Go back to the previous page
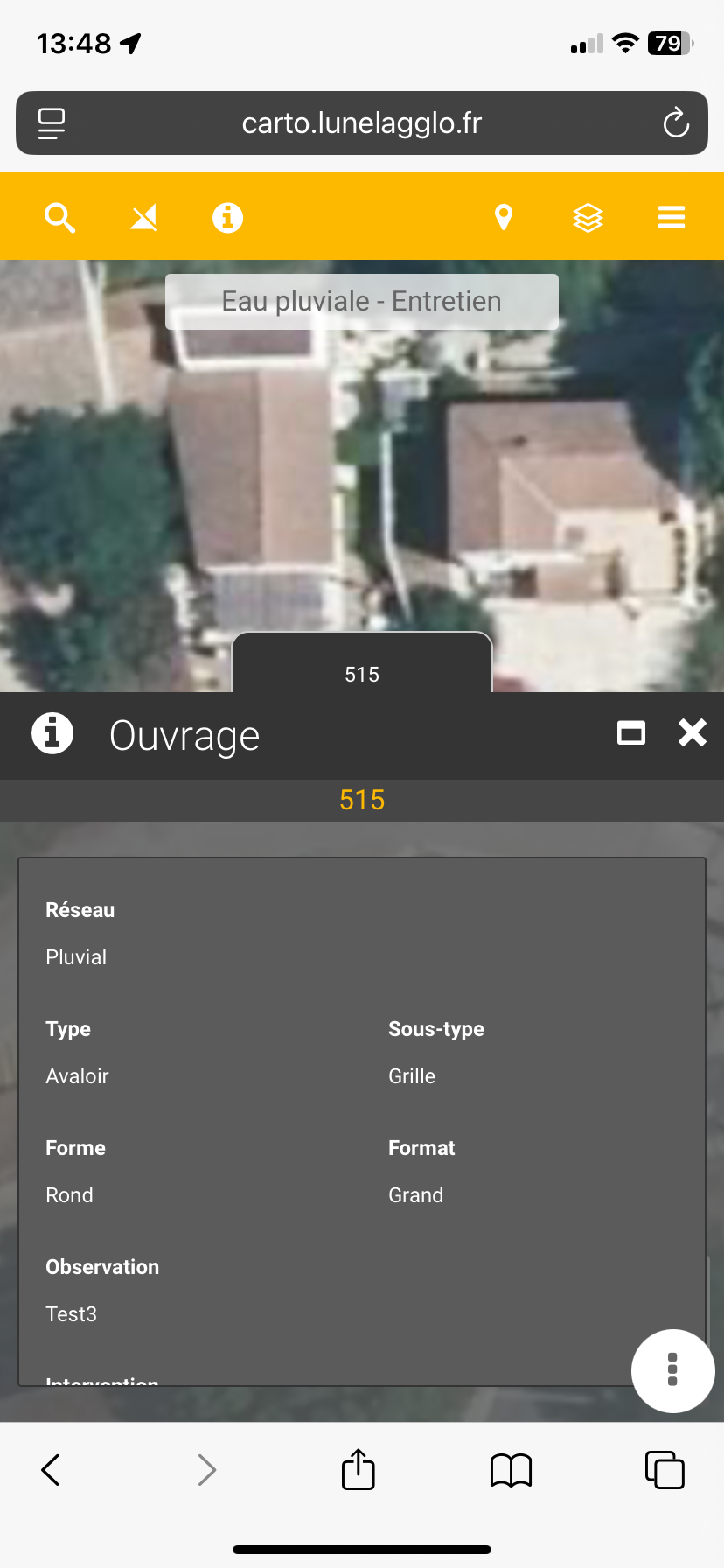The width and height of the screenshot is (724, 1568). [51, 1470]
